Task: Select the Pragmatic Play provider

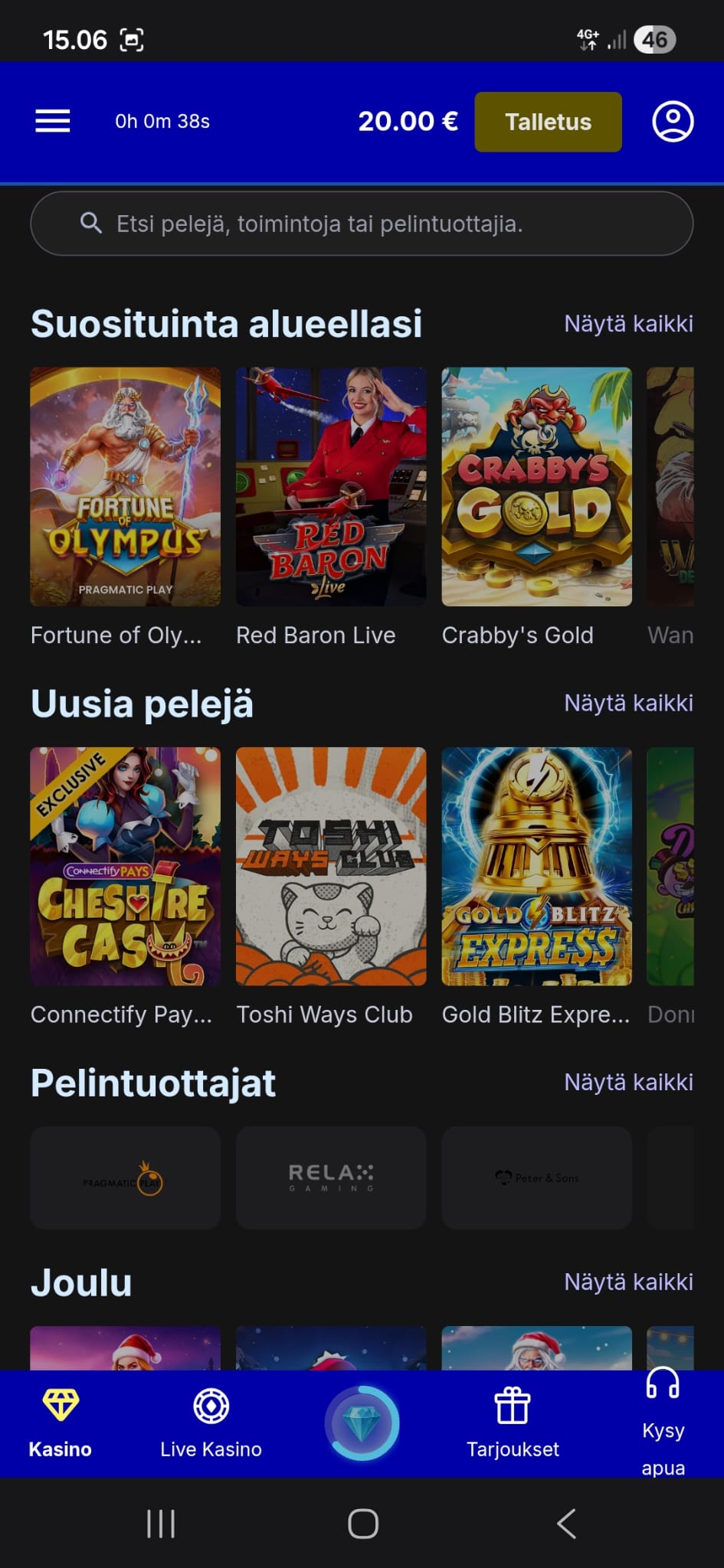Action: tap(125, 1178)
